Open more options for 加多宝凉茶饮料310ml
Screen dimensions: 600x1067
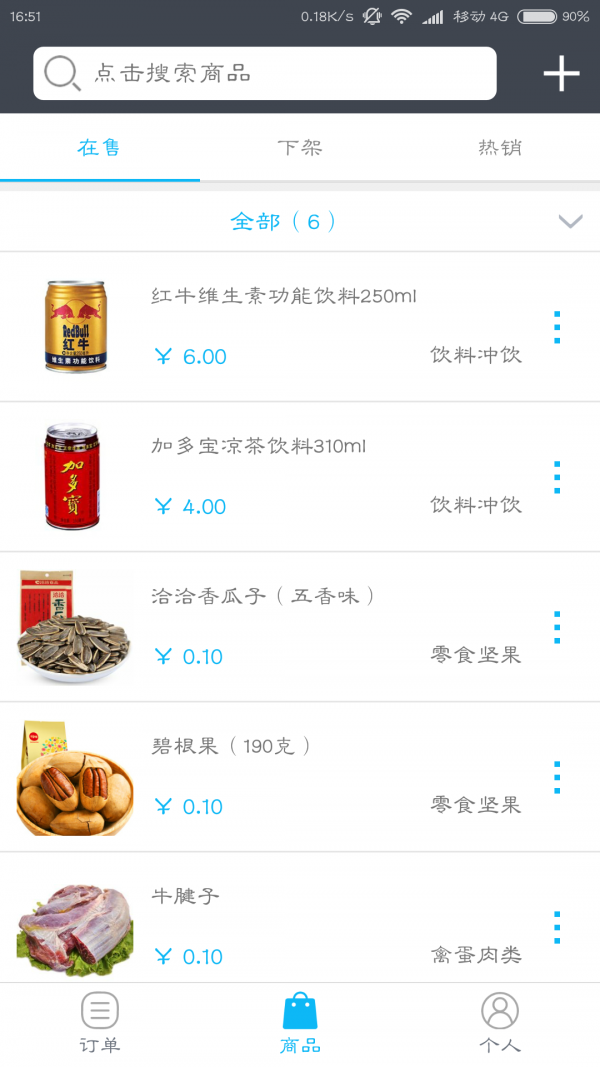(557, 477)
